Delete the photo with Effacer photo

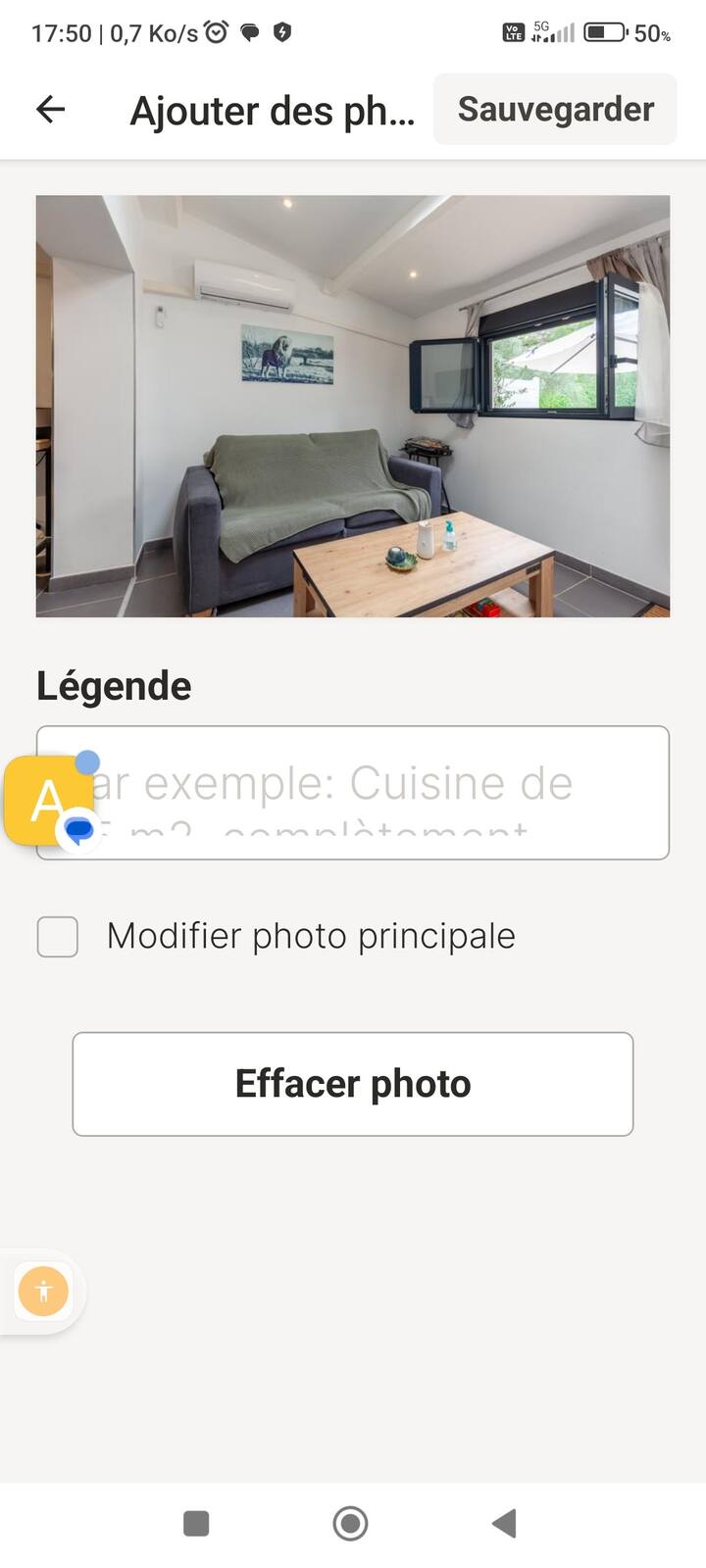tap(353, 1084)
